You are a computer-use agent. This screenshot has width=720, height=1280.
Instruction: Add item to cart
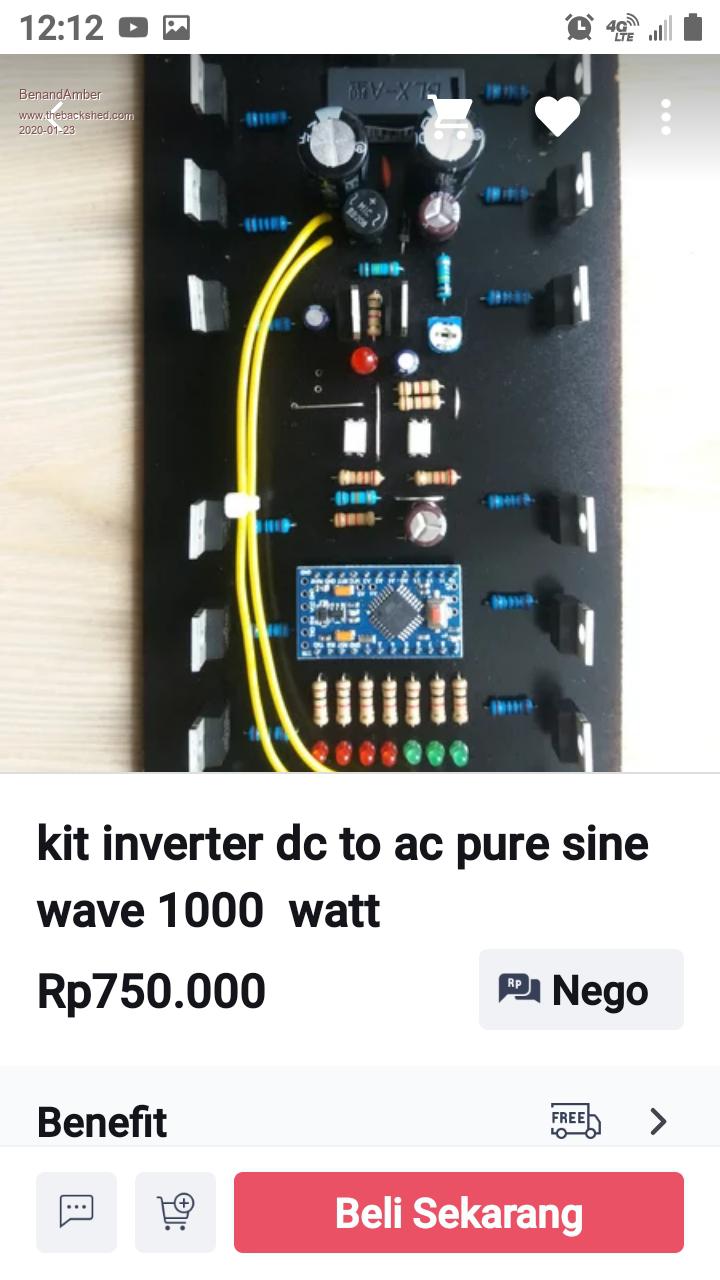pos(175,1212)
